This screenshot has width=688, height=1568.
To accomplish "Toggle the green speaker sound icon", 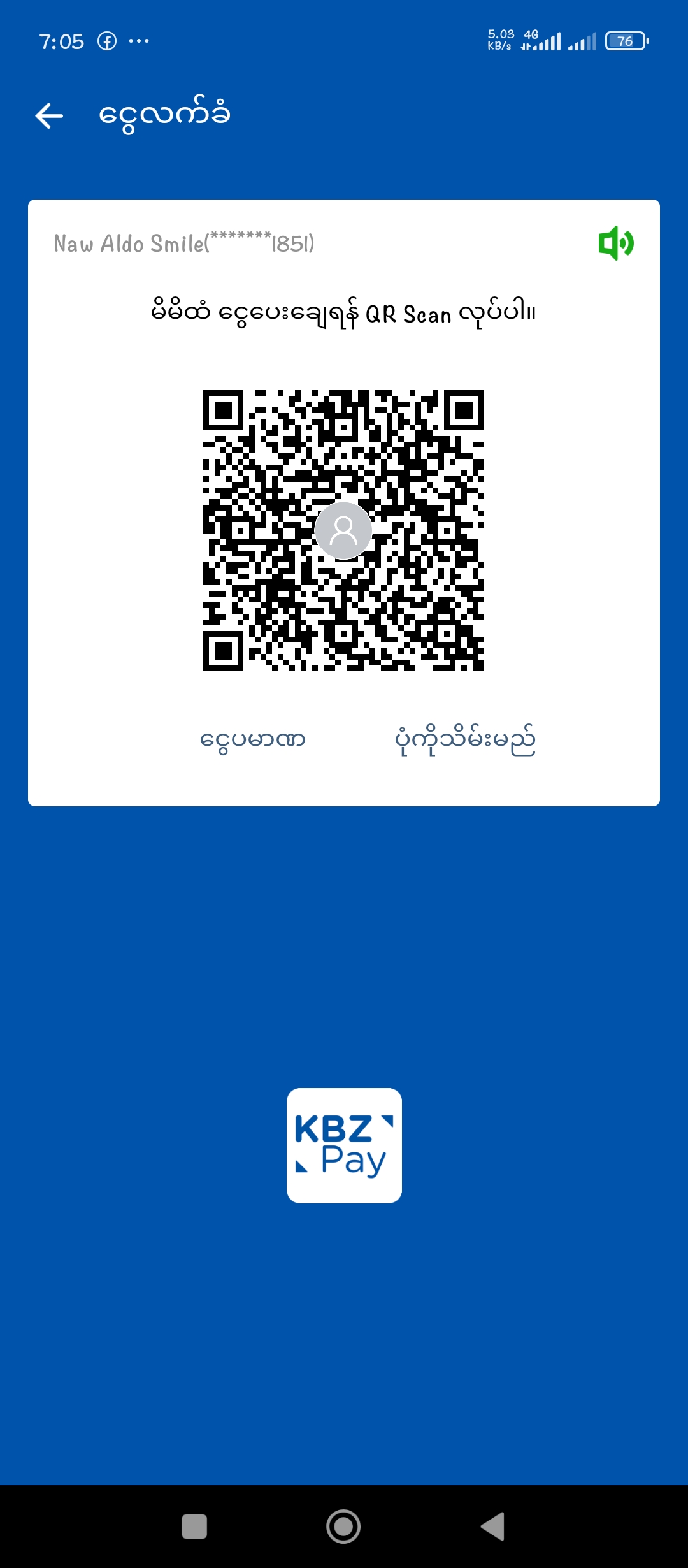I will 615,243.
